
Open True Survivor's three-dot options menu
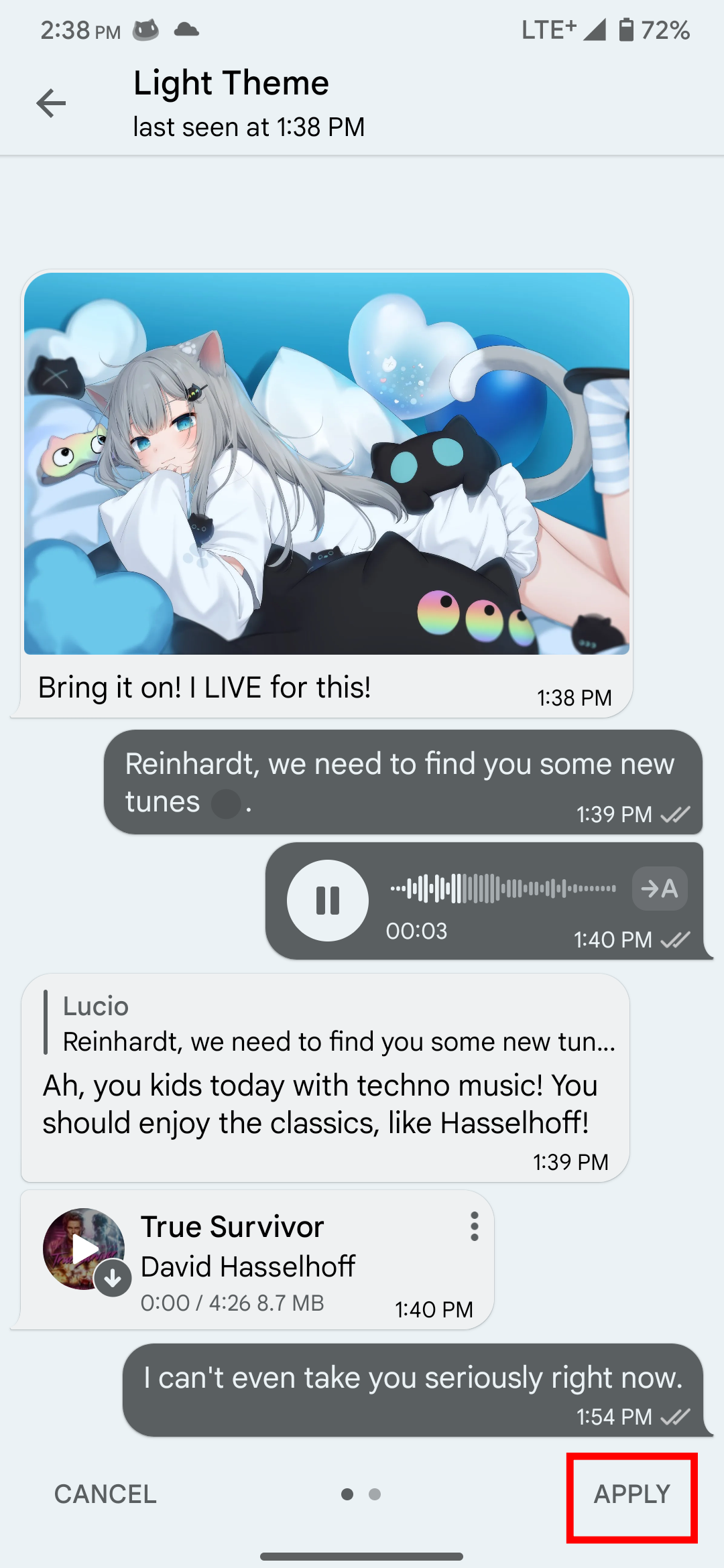tap(474, 1226)
